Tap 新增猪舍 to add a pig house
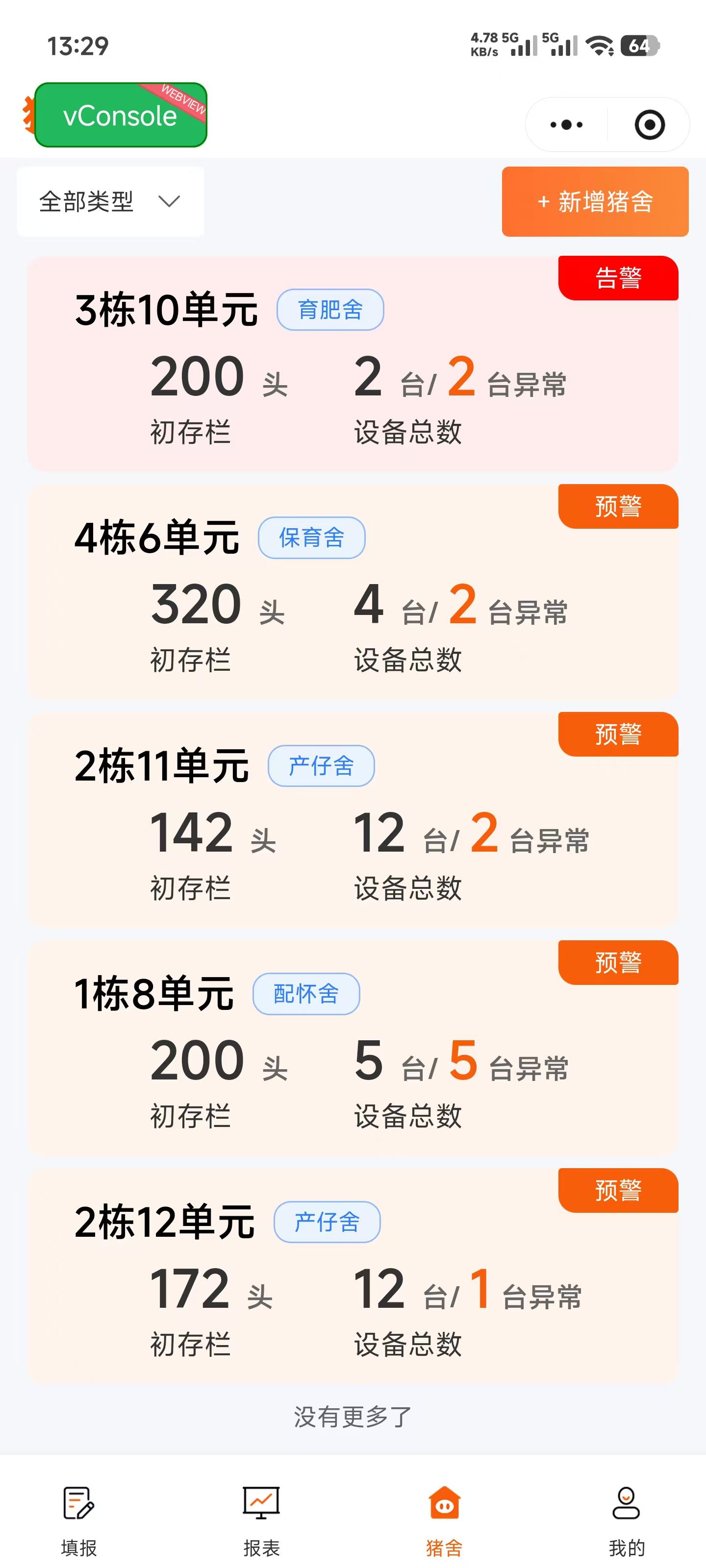This screenshot has height=1568, width=706. click(595, 201)
